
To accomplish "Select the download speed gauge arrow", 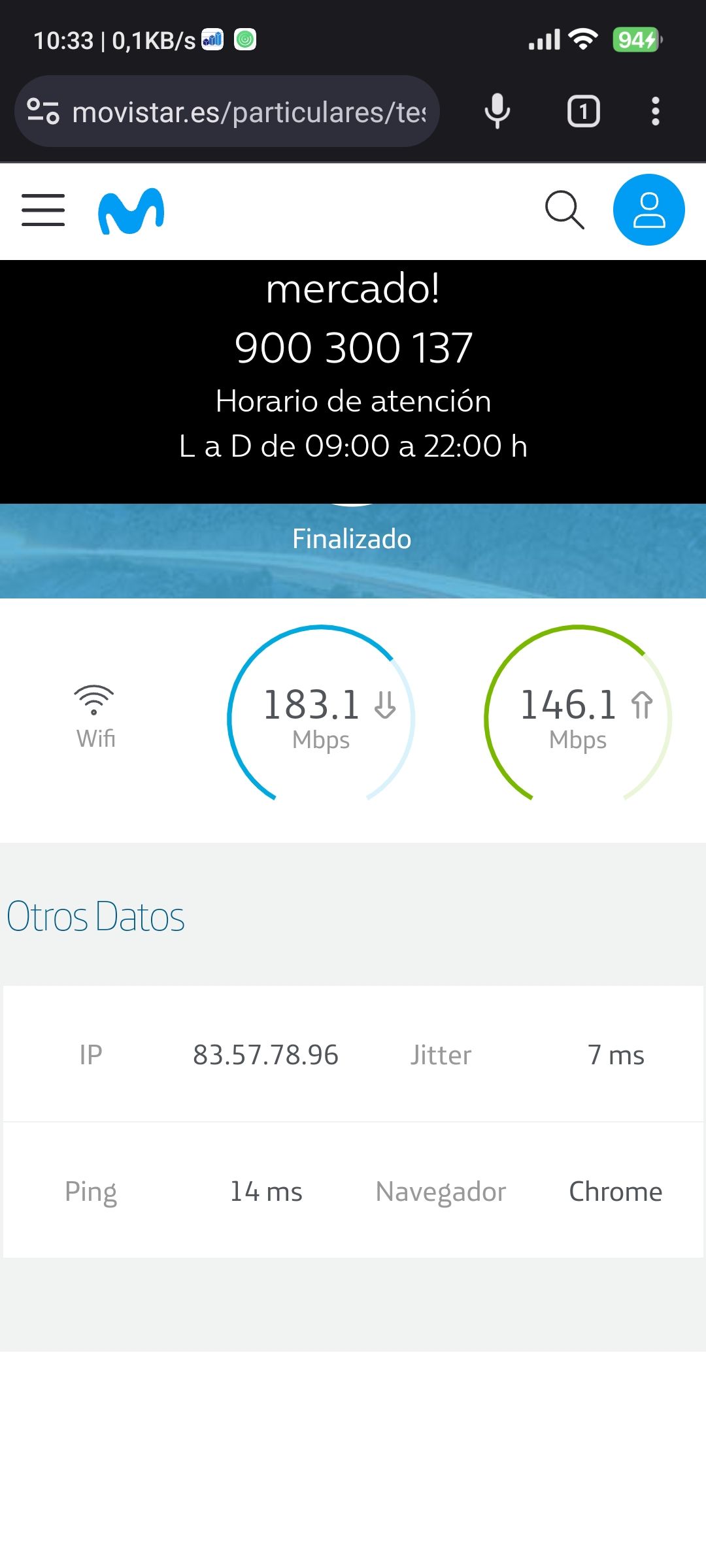I will [384, 706].
